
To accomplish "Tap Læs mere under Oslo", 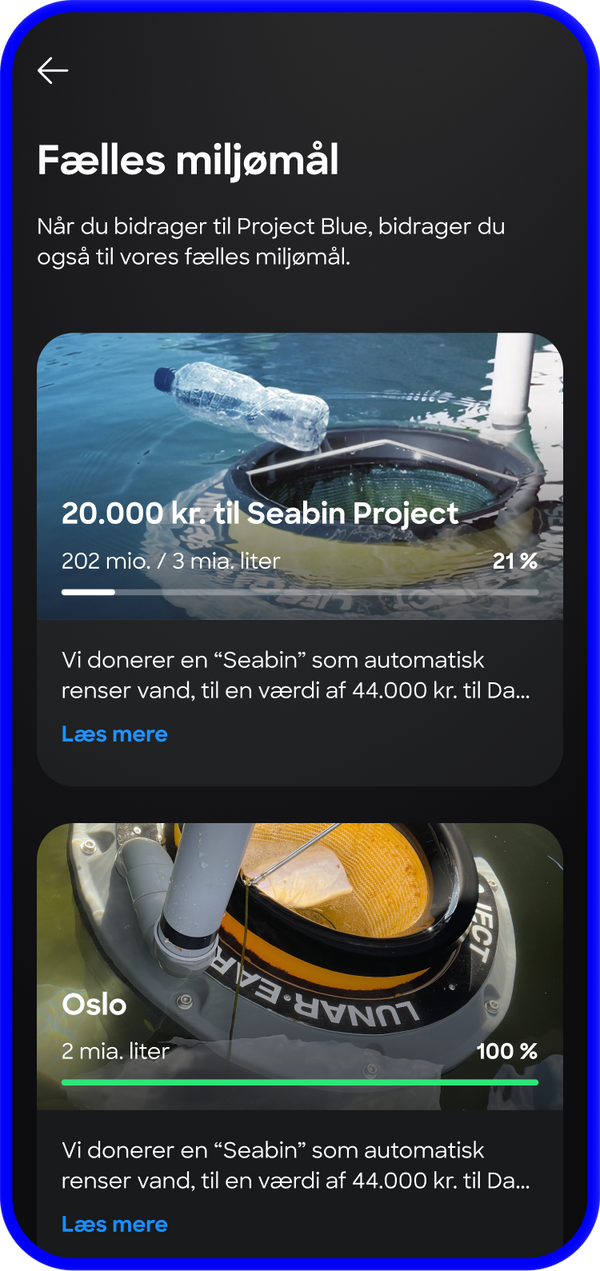I will click(114, 1224).
